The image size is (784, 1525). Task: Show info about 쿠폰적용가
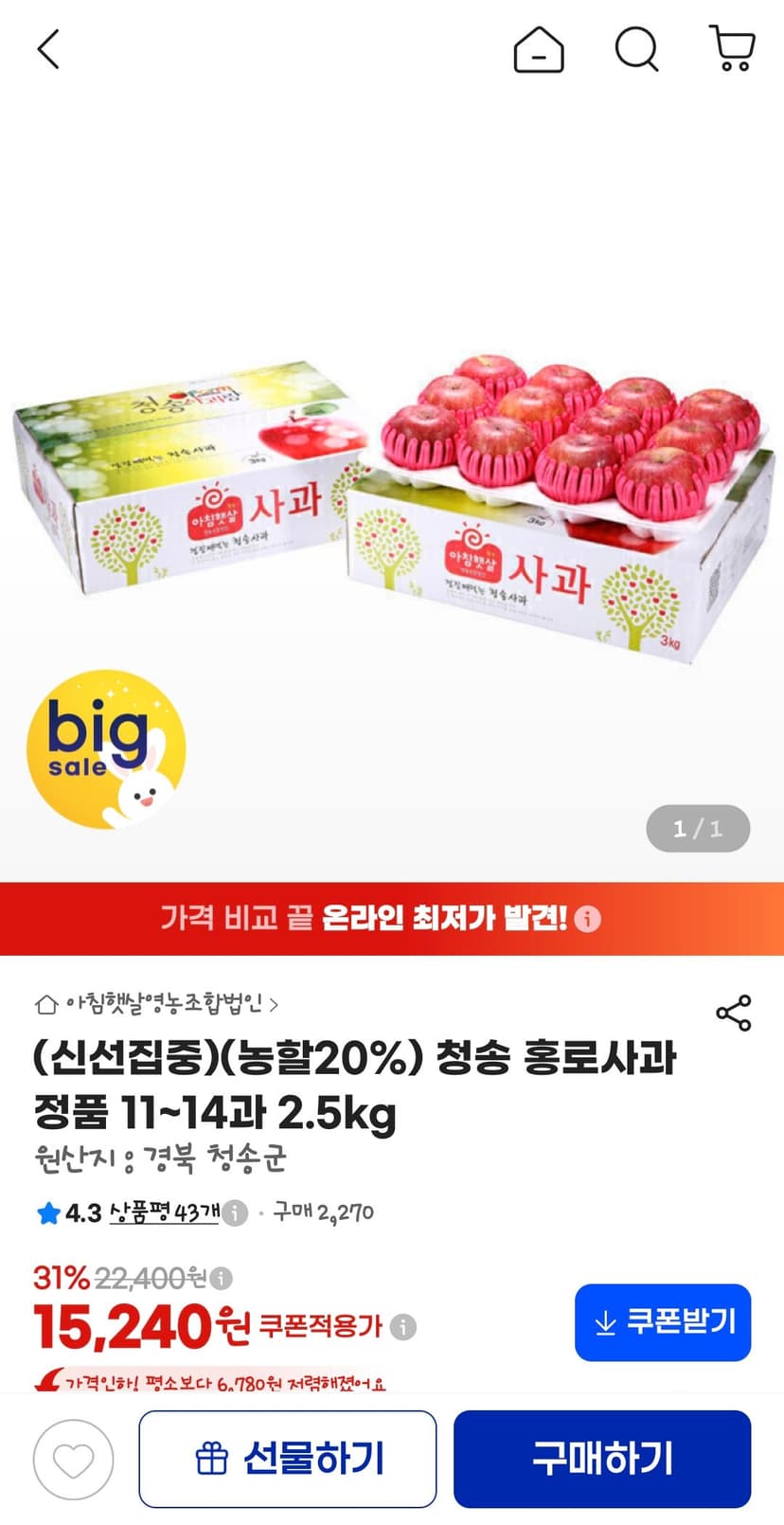pyautogui.click(x=403, y=1326)
